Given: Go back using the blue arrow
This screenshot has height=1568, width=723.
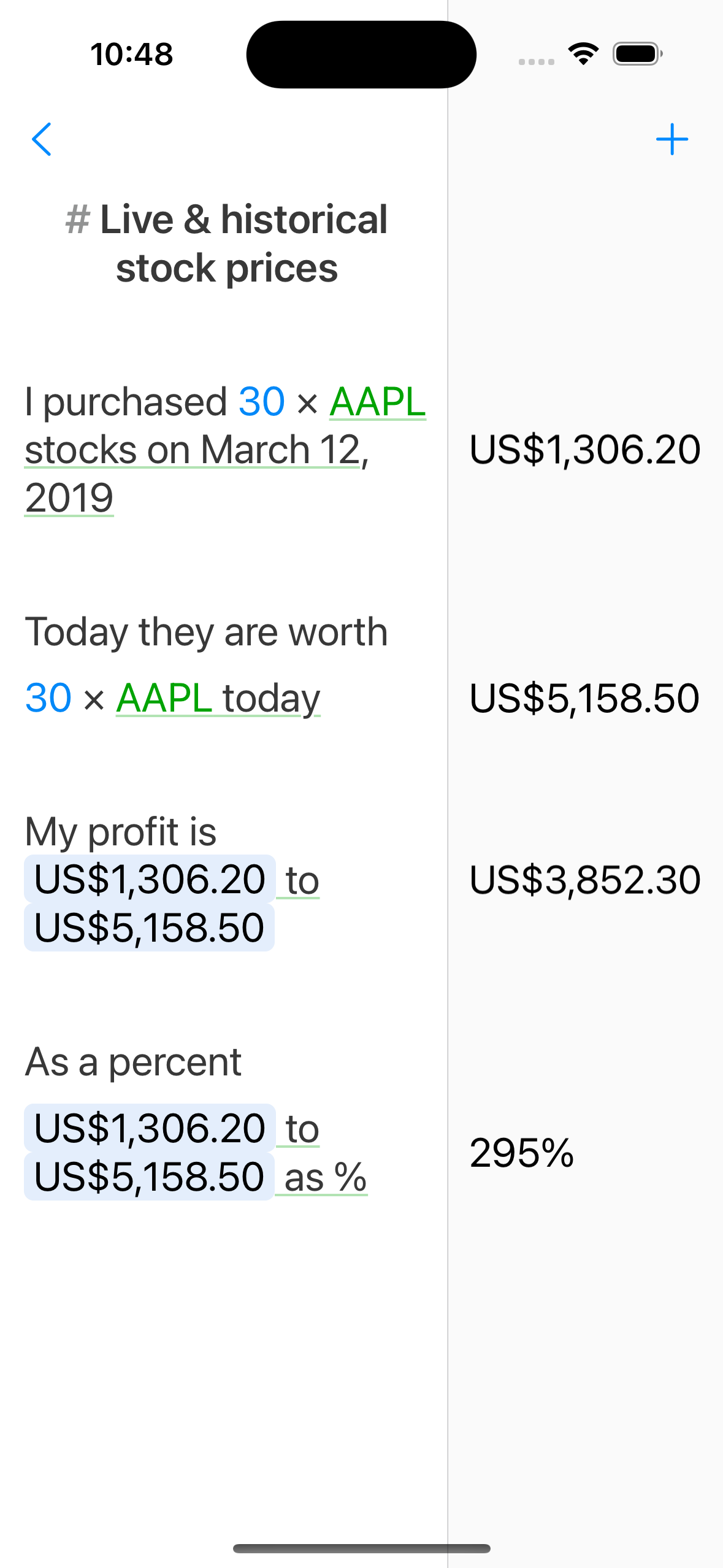Looking at the screenshot, I should [41, 139].
